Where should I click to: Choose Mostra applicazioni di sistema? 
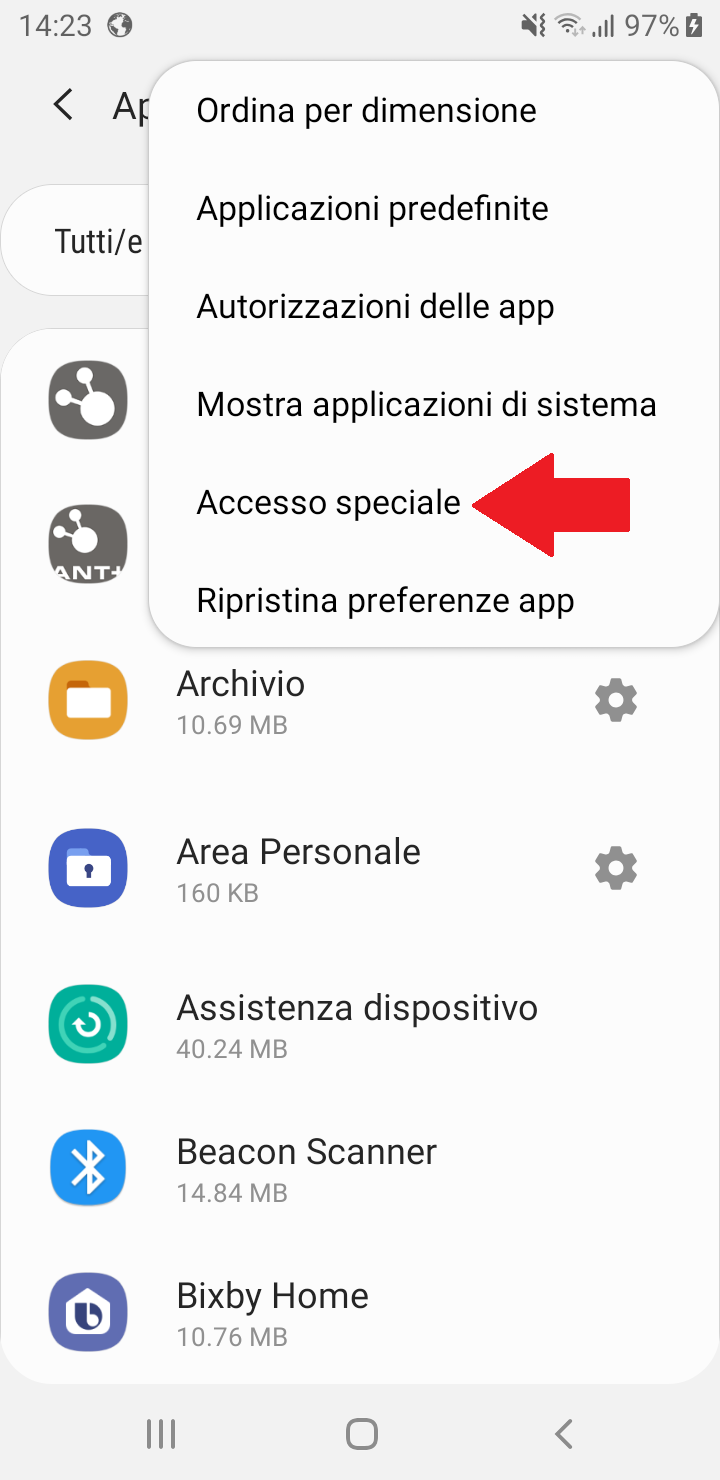pyautogui.click(x=426, y=404)
